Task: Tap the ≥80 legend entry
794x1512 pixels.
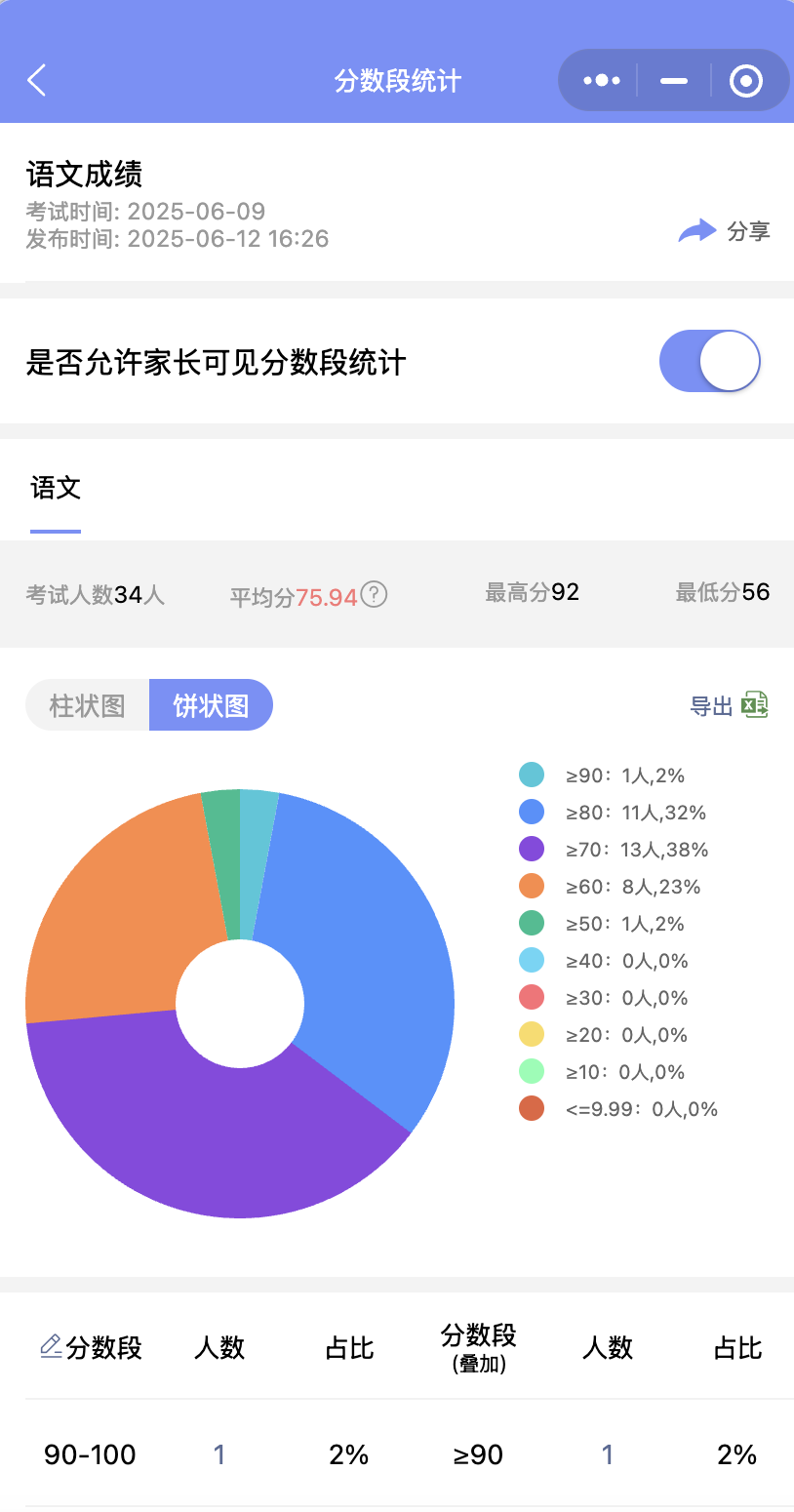Action: [614, 813]
